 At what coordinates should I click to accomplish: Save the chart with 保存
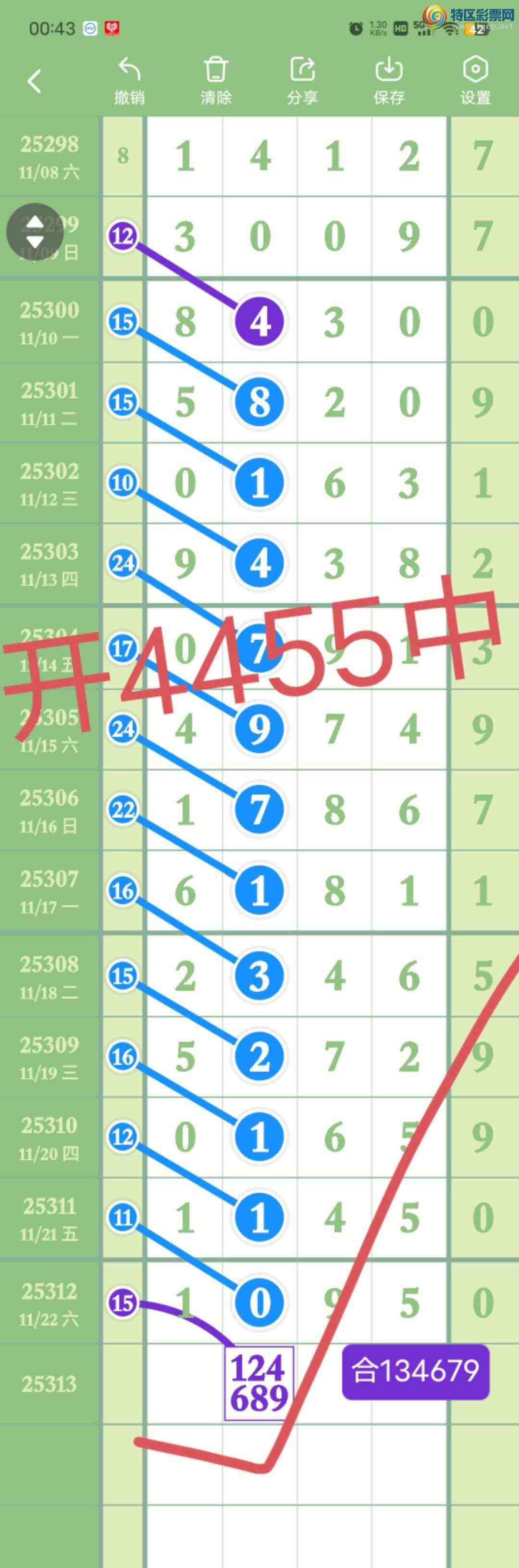click(389, 80)
